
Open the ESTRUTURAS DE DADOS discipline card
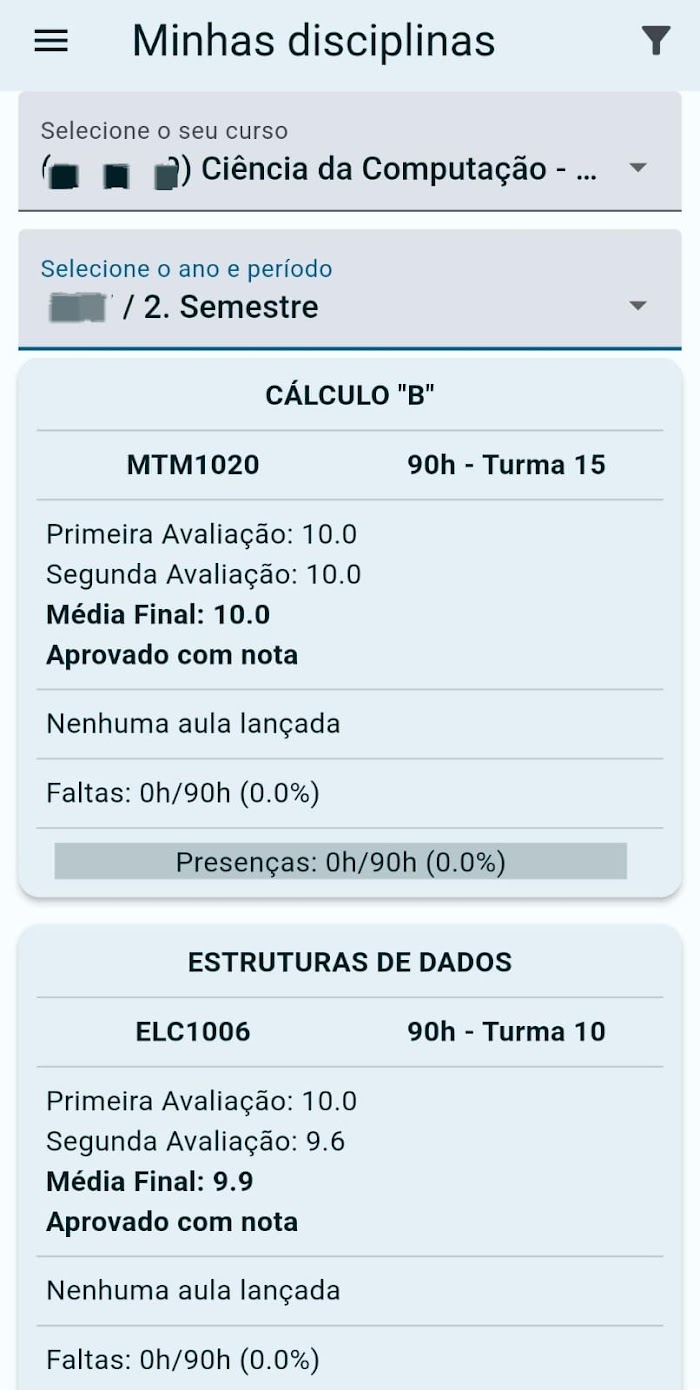[x=350, y=1158]
